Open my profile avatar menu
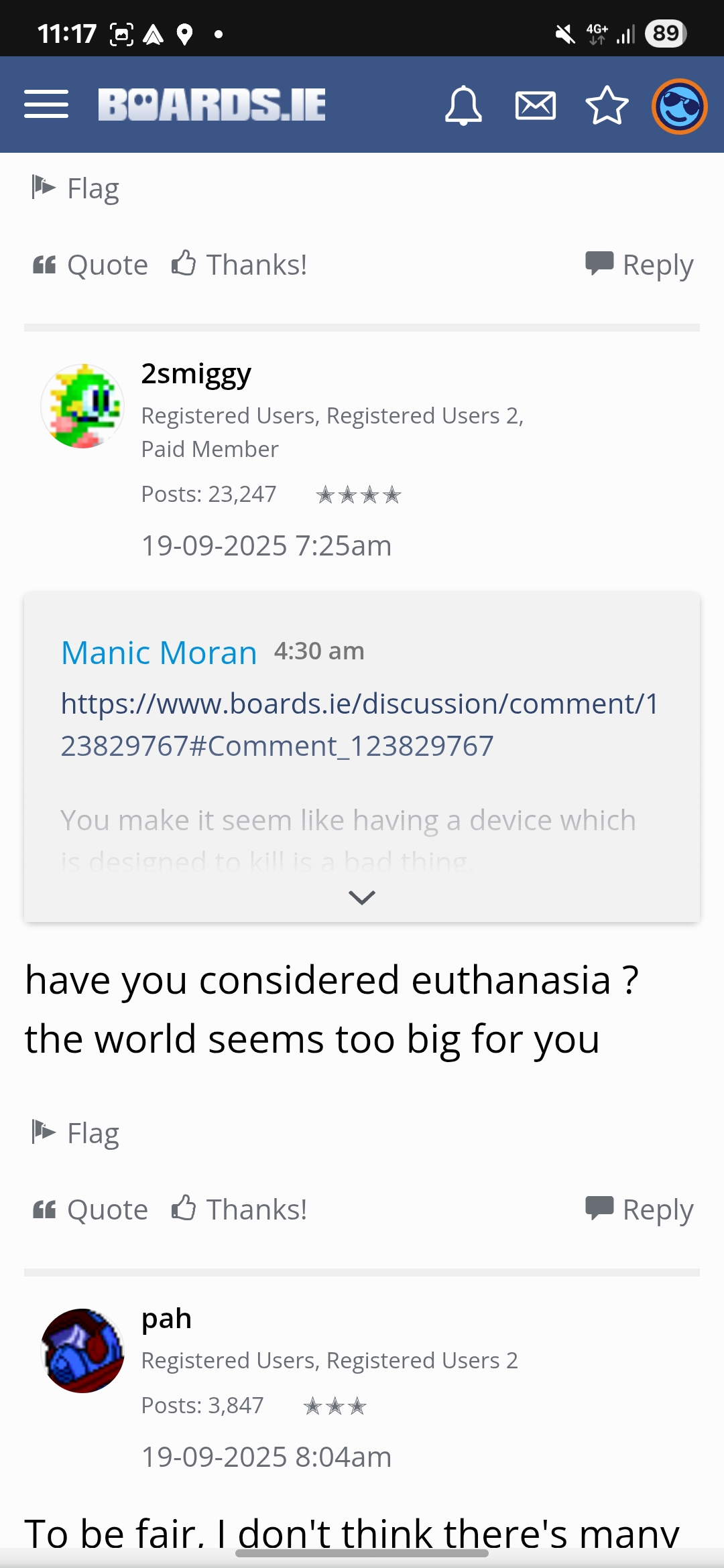Image resolution: width=724 pixels, height=1568 pixels. [x=679, y=107]
